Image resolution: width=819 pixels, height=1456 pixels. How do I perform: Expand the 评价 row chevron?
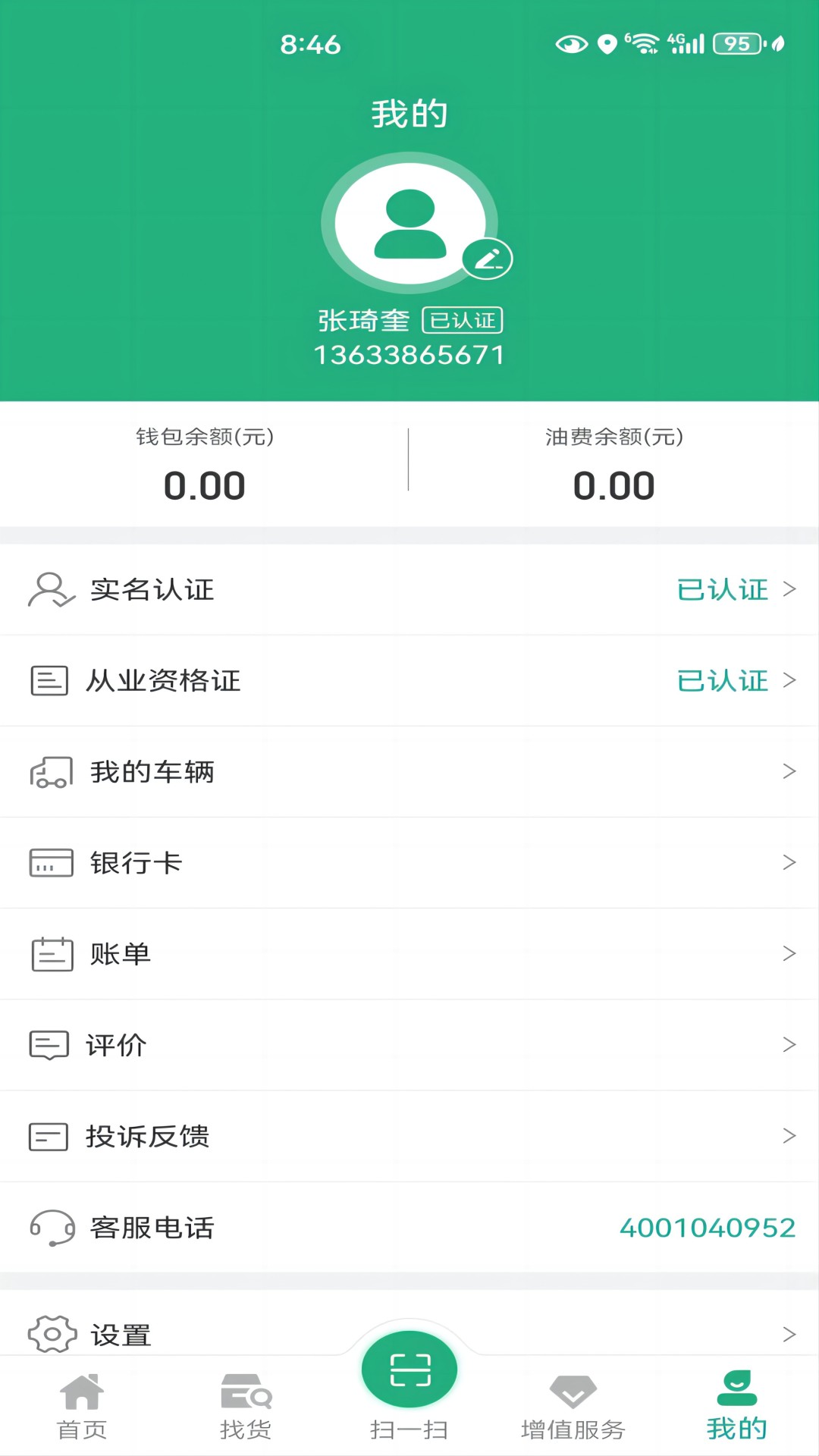click(789, 1045)
